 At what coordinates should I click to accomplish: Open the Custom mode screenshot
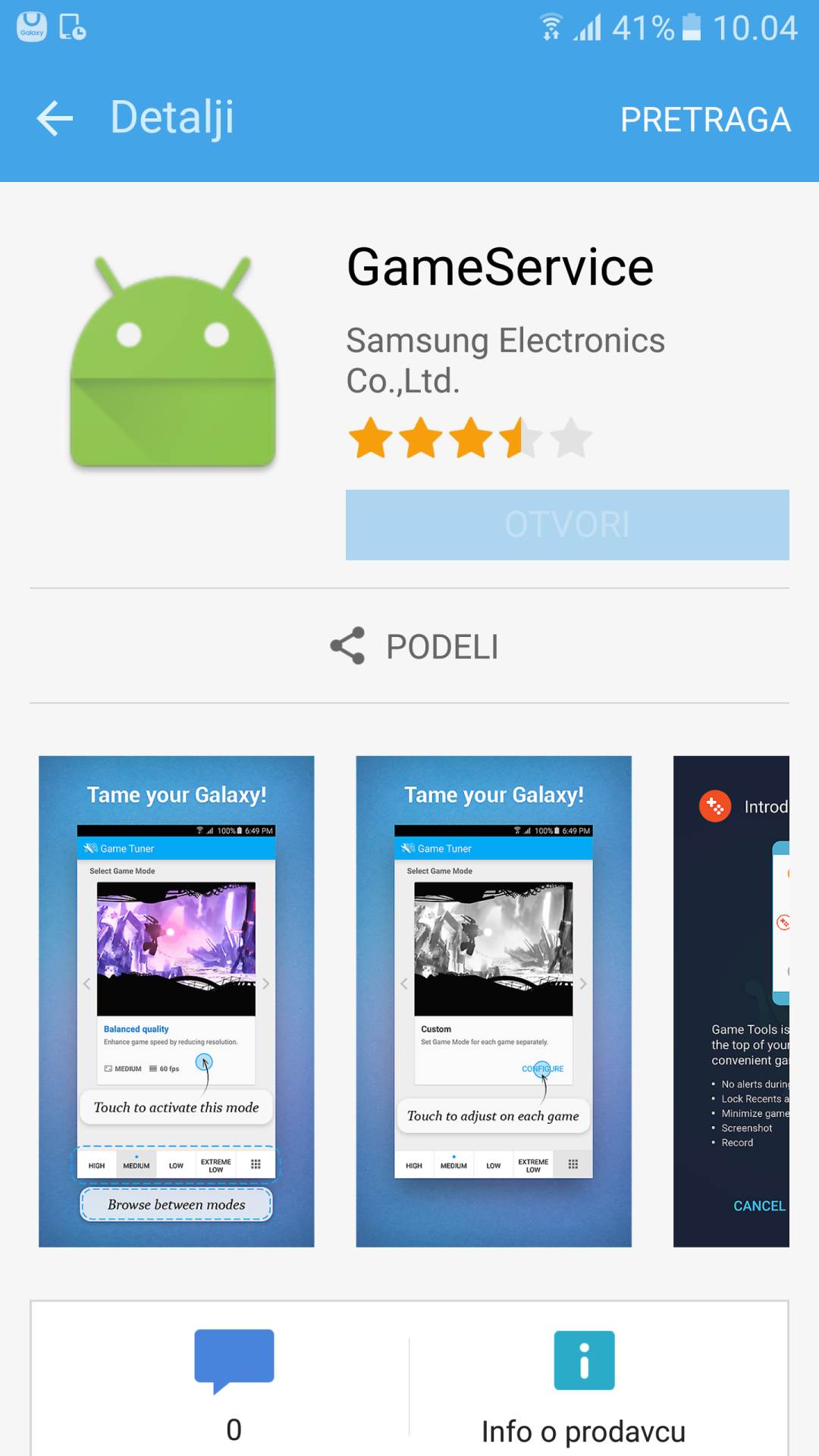click(493, 1001)
